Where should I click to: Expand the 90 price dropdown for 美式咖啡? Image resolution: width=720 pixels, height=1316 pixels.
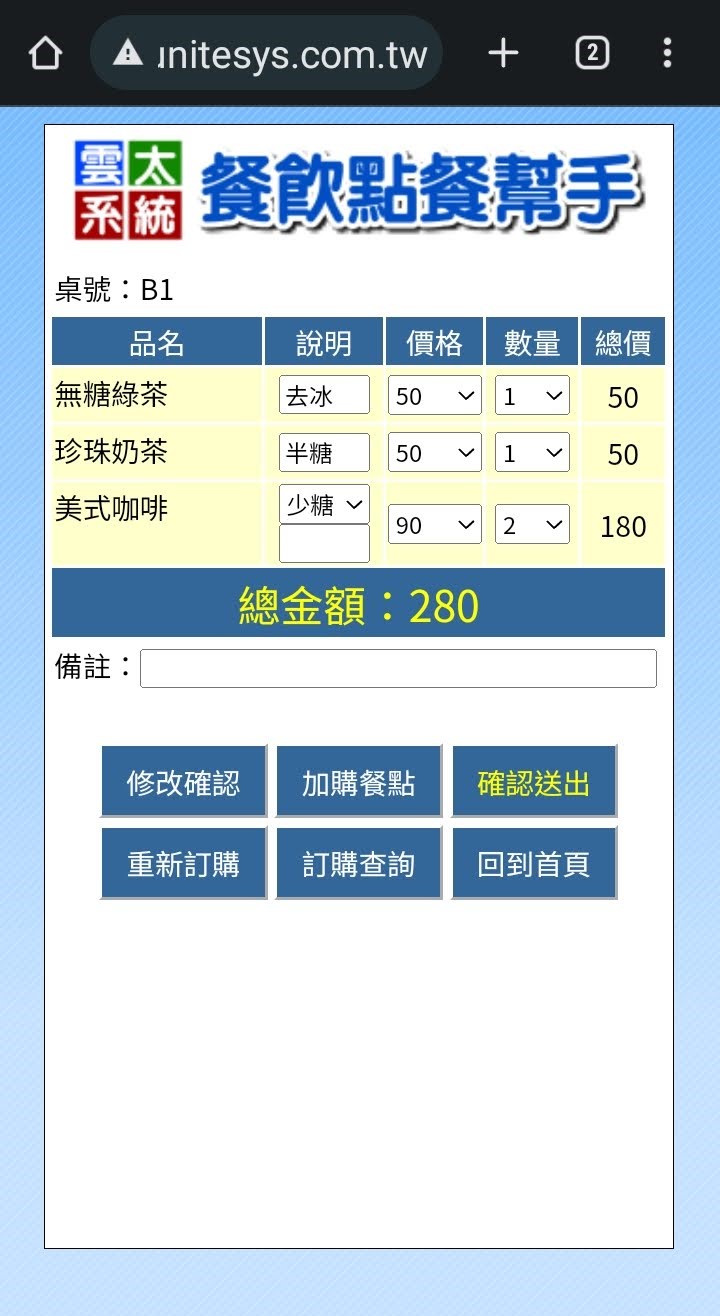point(435,524)
